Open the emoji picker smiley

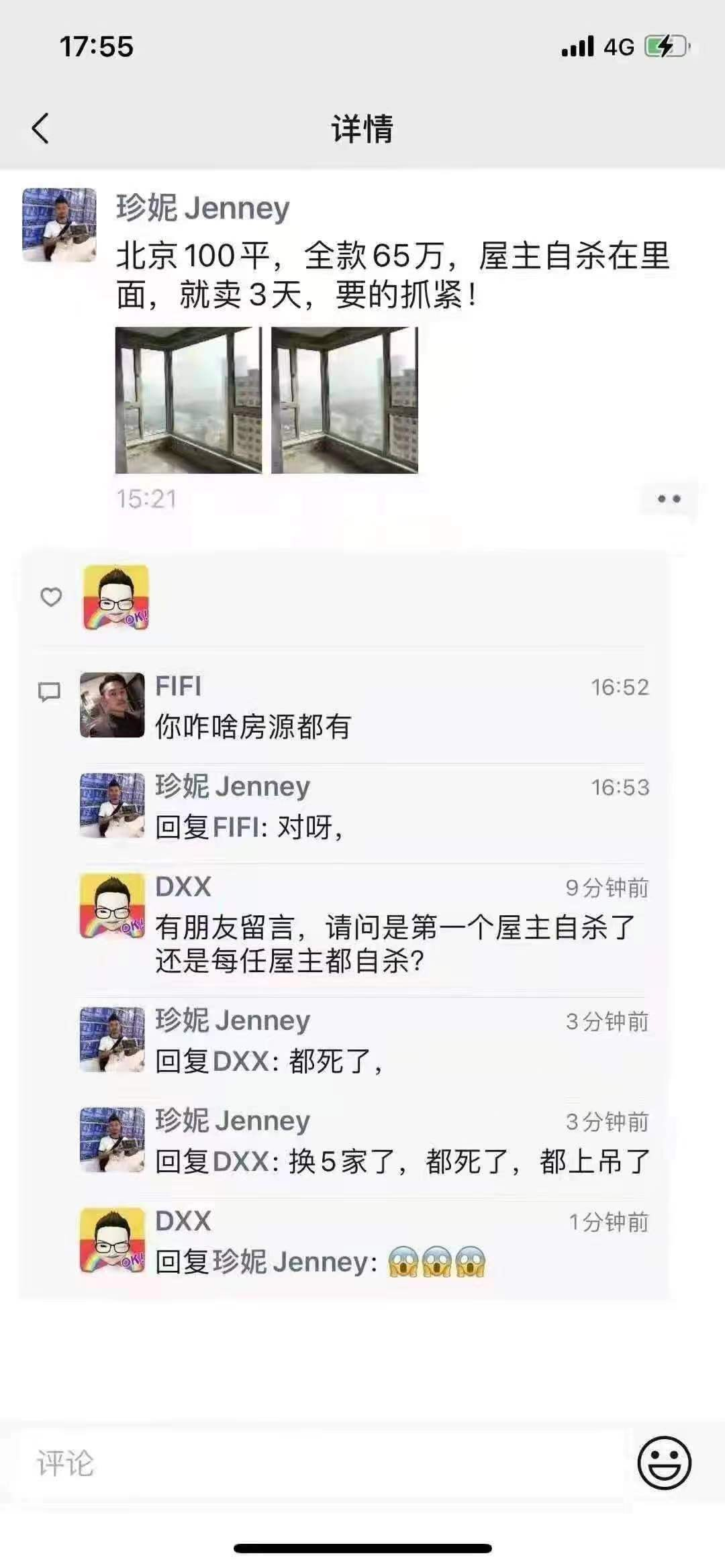[x=664, y=1463]
